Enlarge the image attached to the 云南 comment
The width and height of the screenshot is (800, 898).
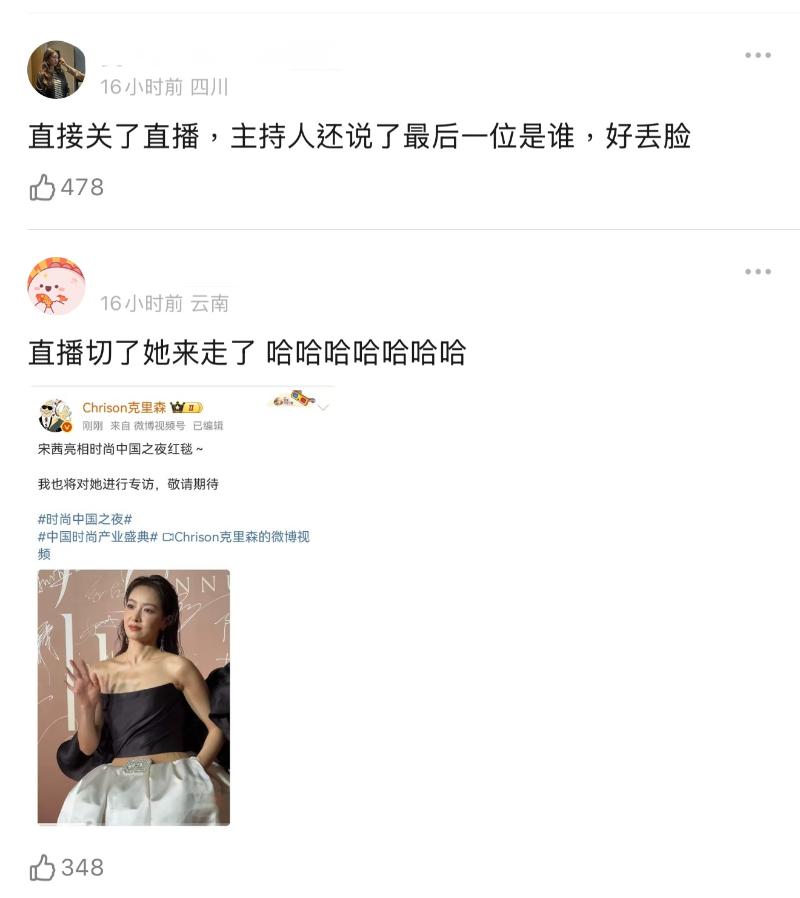[182, 606]
